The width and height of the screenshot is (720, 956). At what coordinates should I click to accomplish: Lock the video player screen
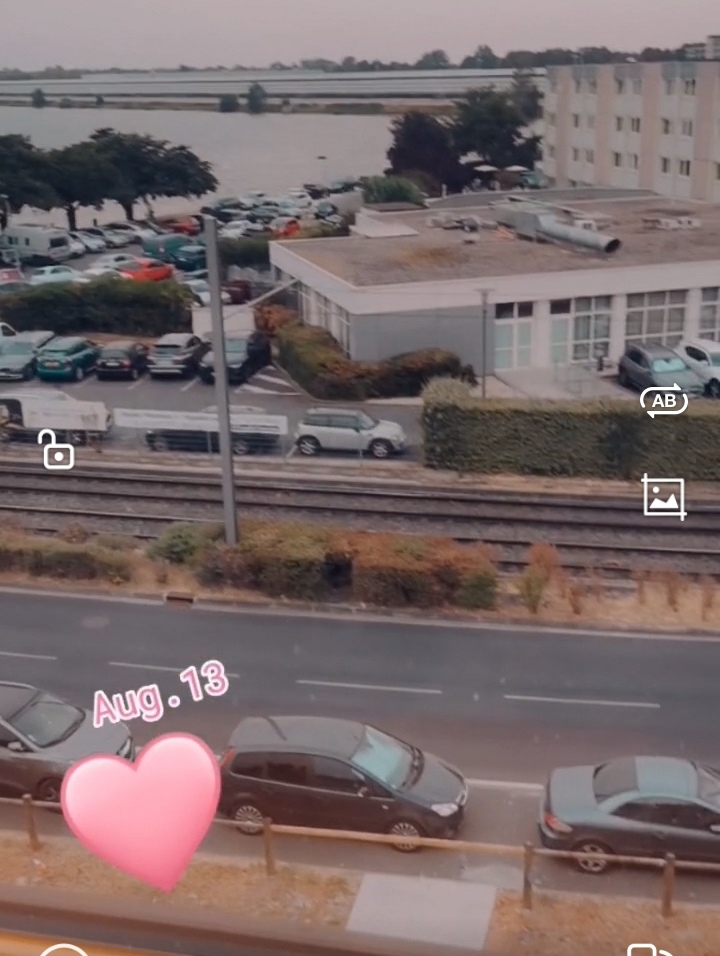55,450
